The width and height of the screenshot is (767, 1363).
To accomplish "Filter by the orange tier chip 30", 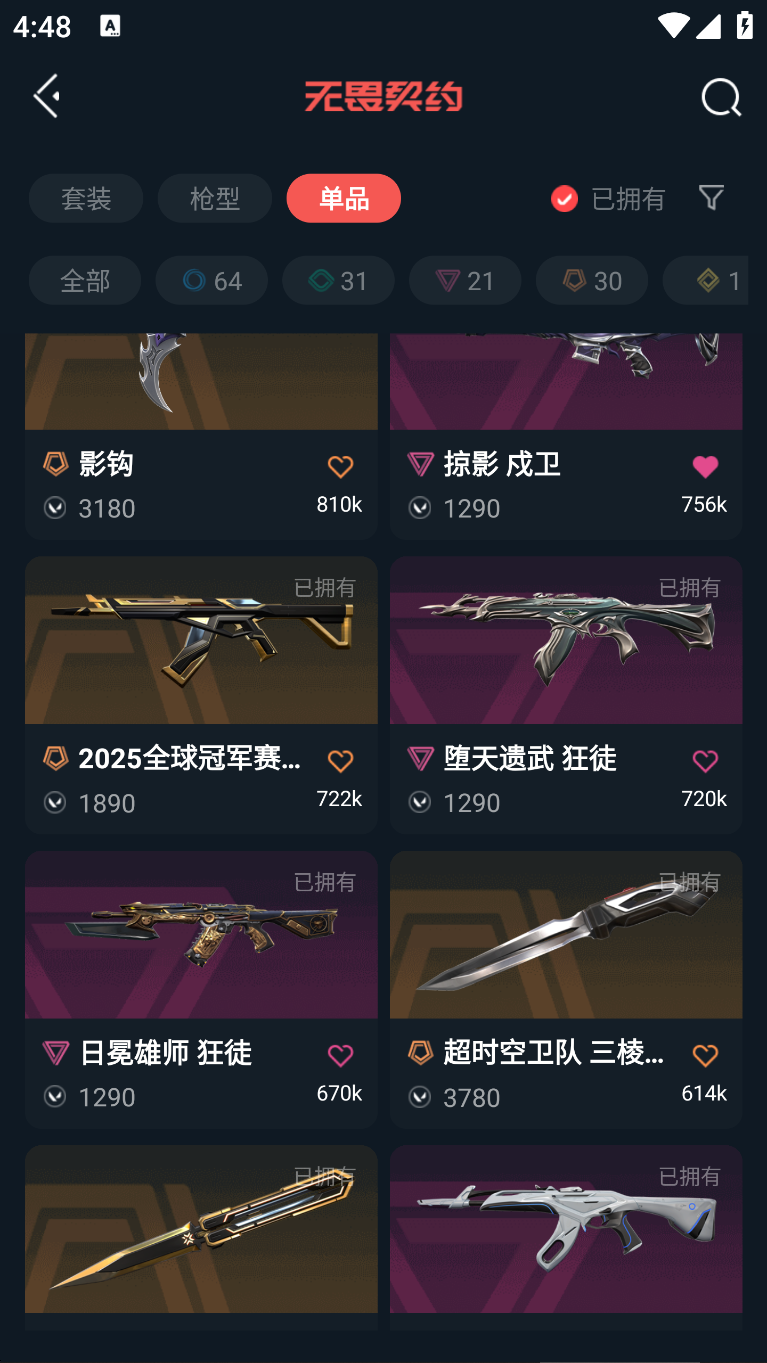I will [592, 280].
